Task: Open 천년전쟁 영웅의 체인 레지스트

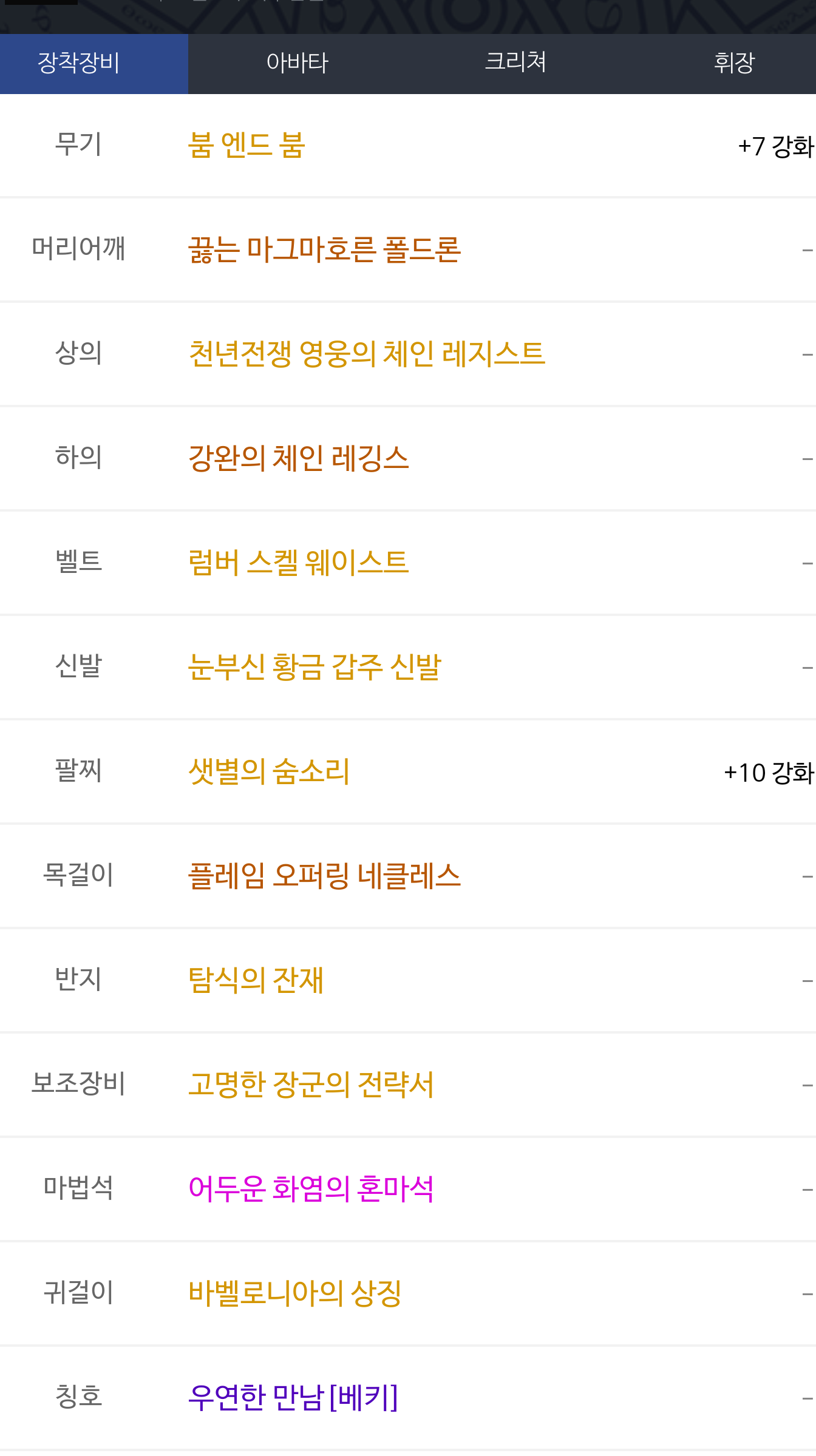Action: point(367,354)
